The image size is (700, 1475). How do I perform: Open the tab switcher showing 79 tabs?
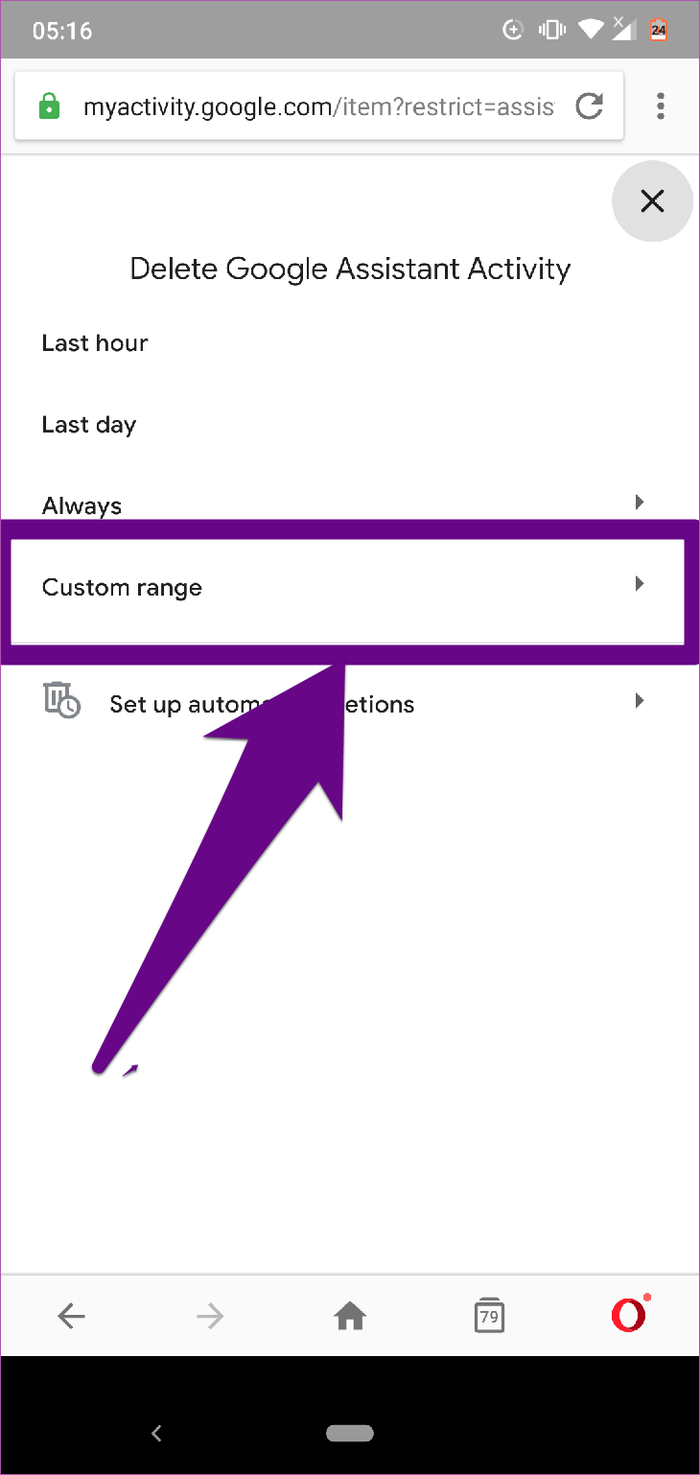(x=489, y=1317)
